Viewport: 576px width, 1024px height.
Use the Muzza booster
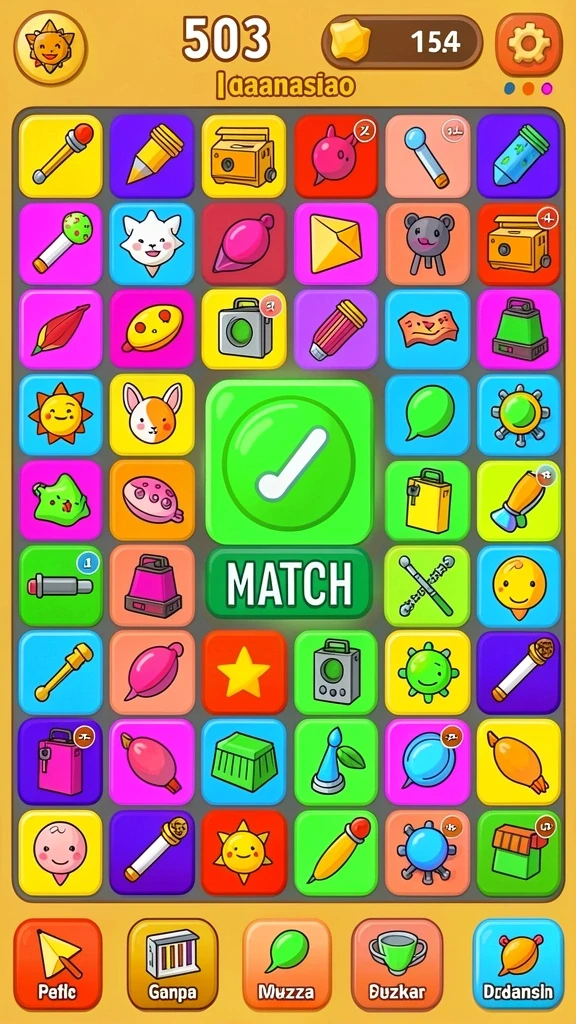(287, 963)
